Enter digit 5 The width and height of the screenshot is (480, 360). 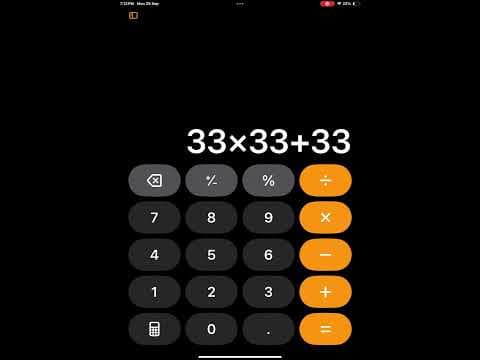tap(211, 255)
